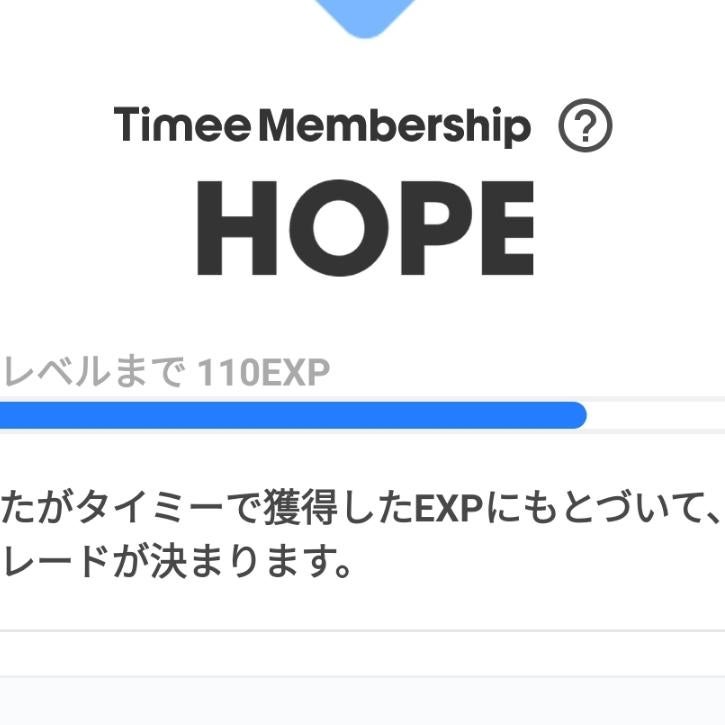Open the Timee Membership help icon

click(x=585, y=128)
